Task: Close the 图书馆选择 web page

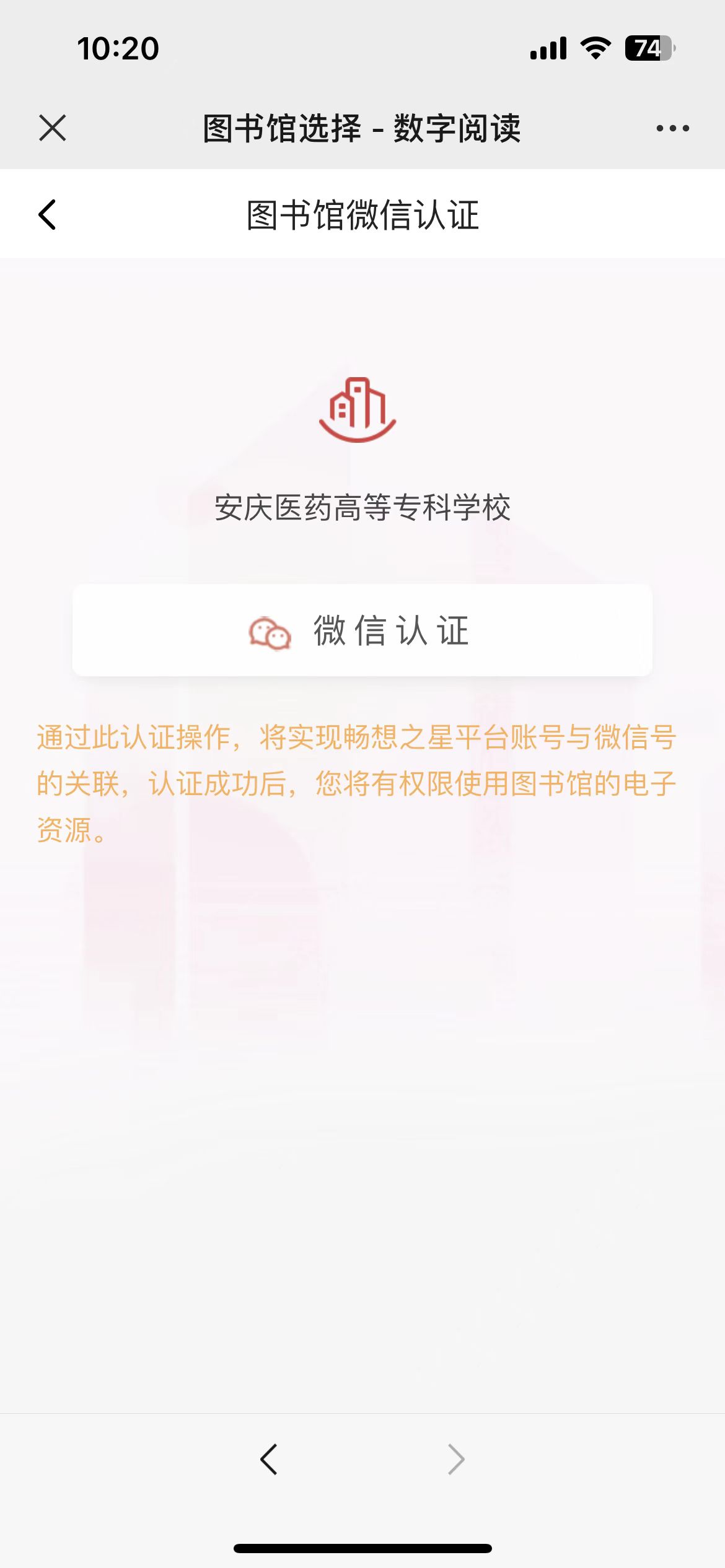Action: pos(52,128)
